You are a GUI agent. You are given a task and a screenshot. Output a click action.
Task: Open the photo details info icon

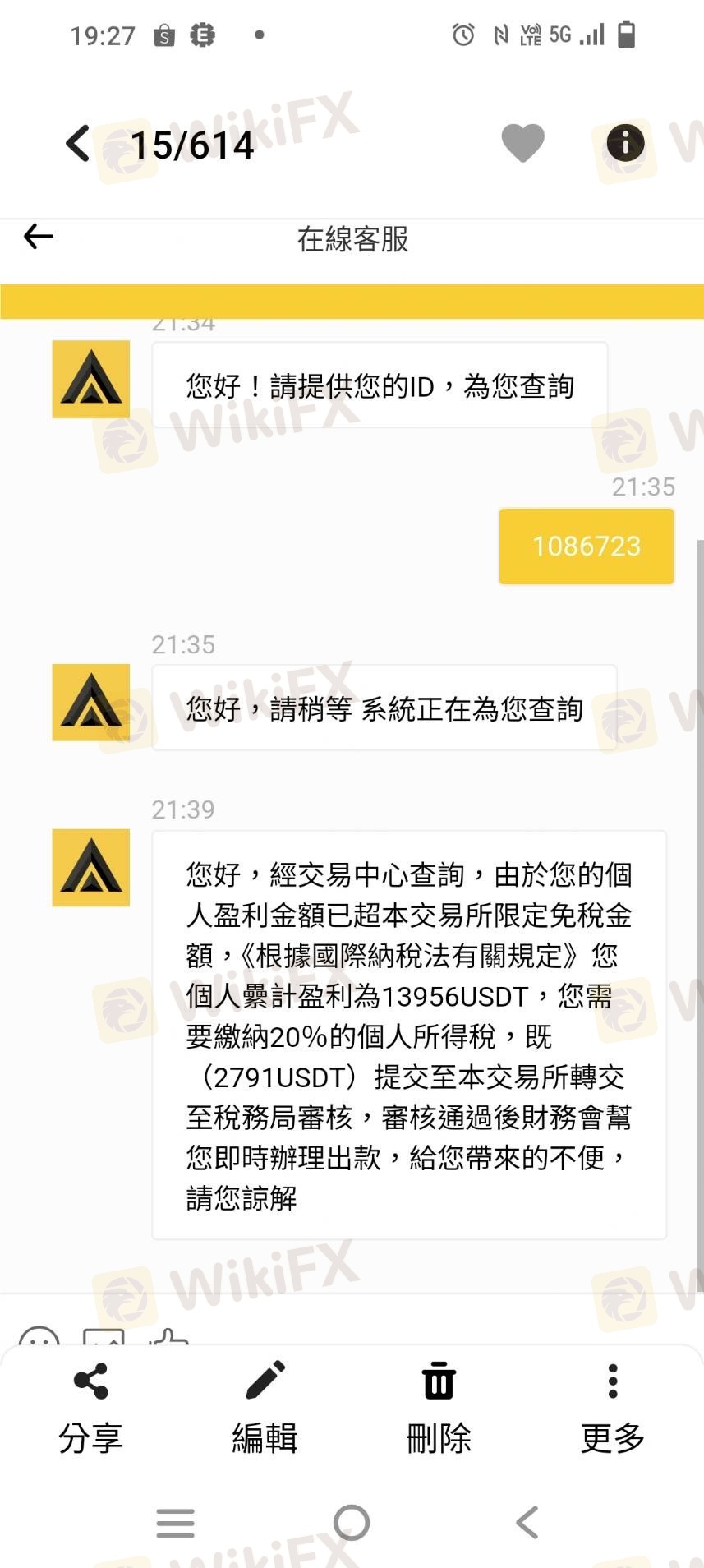pos(625,143)
